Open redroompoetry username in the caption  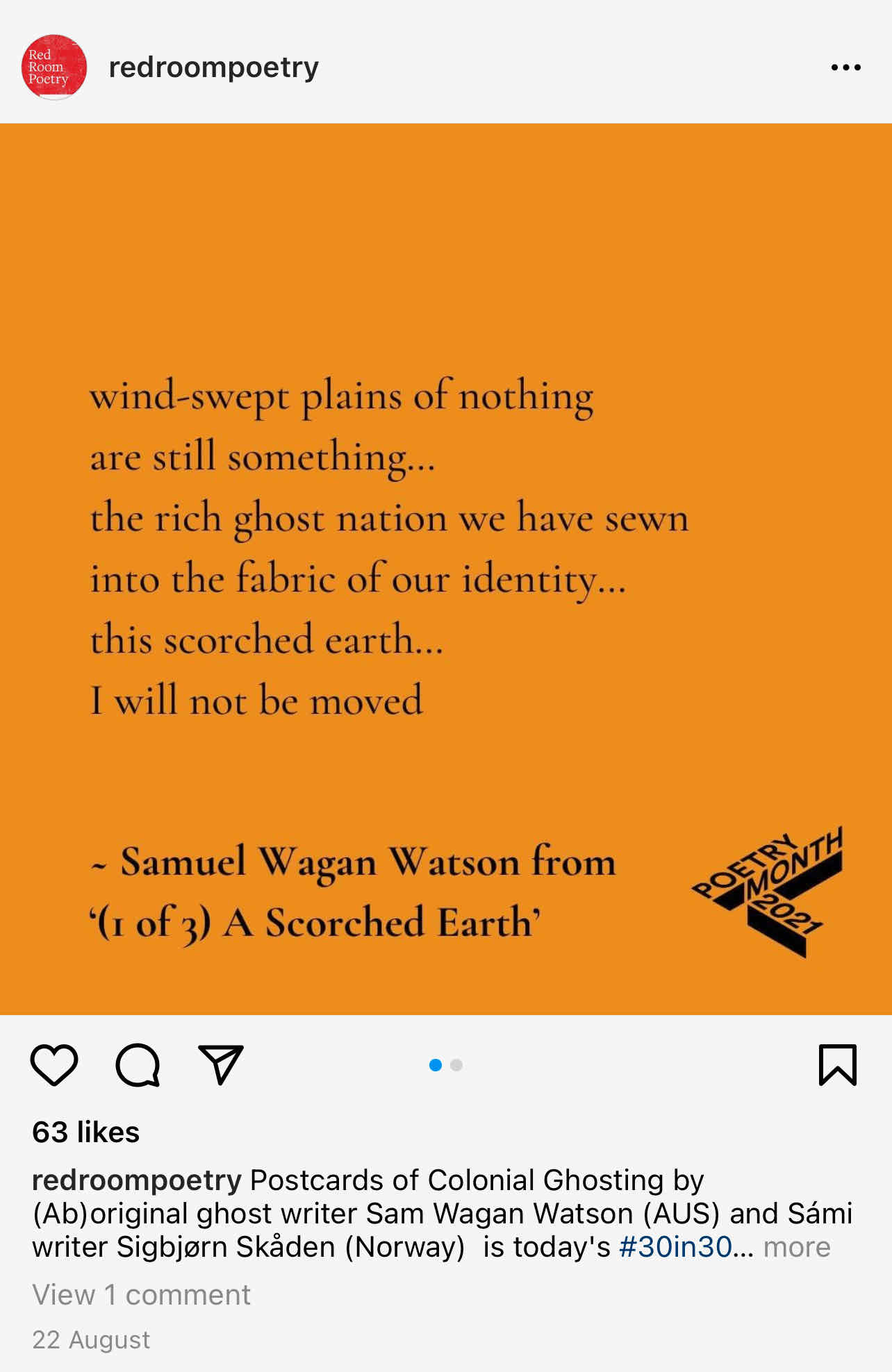point(137,1180)
